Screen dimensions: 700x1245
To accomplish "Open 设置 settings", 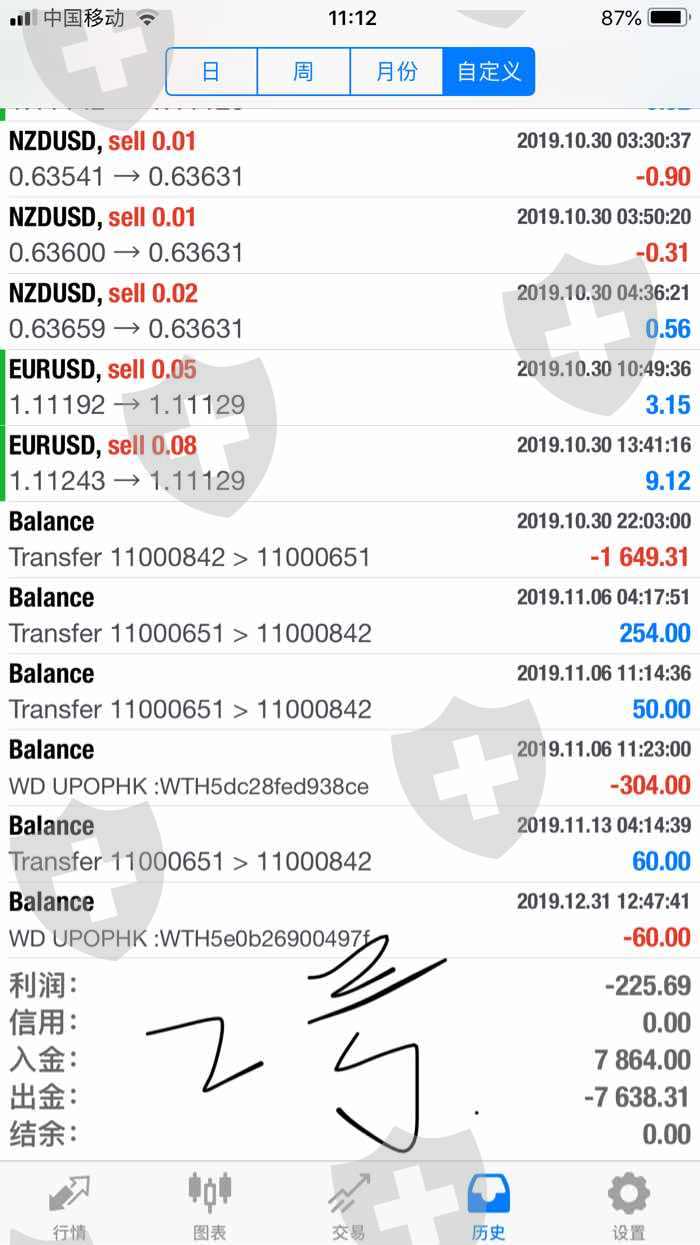I will click(x=629, y=1205).
